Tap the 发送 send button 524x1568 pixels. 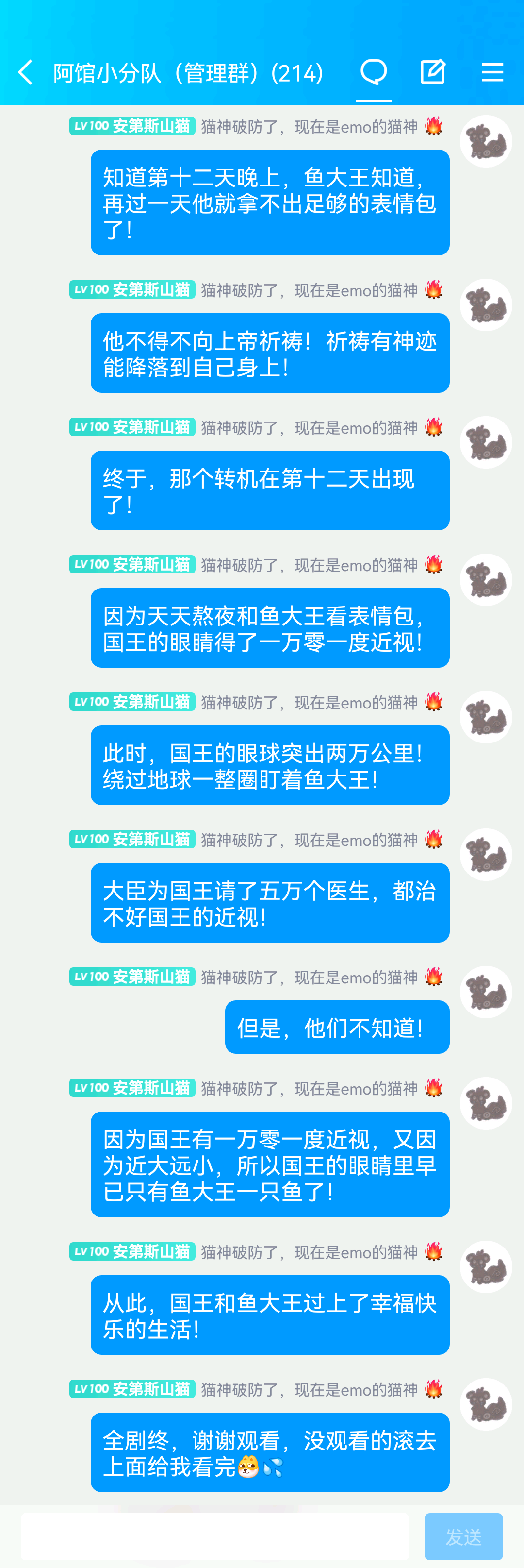pos(463,1536)
